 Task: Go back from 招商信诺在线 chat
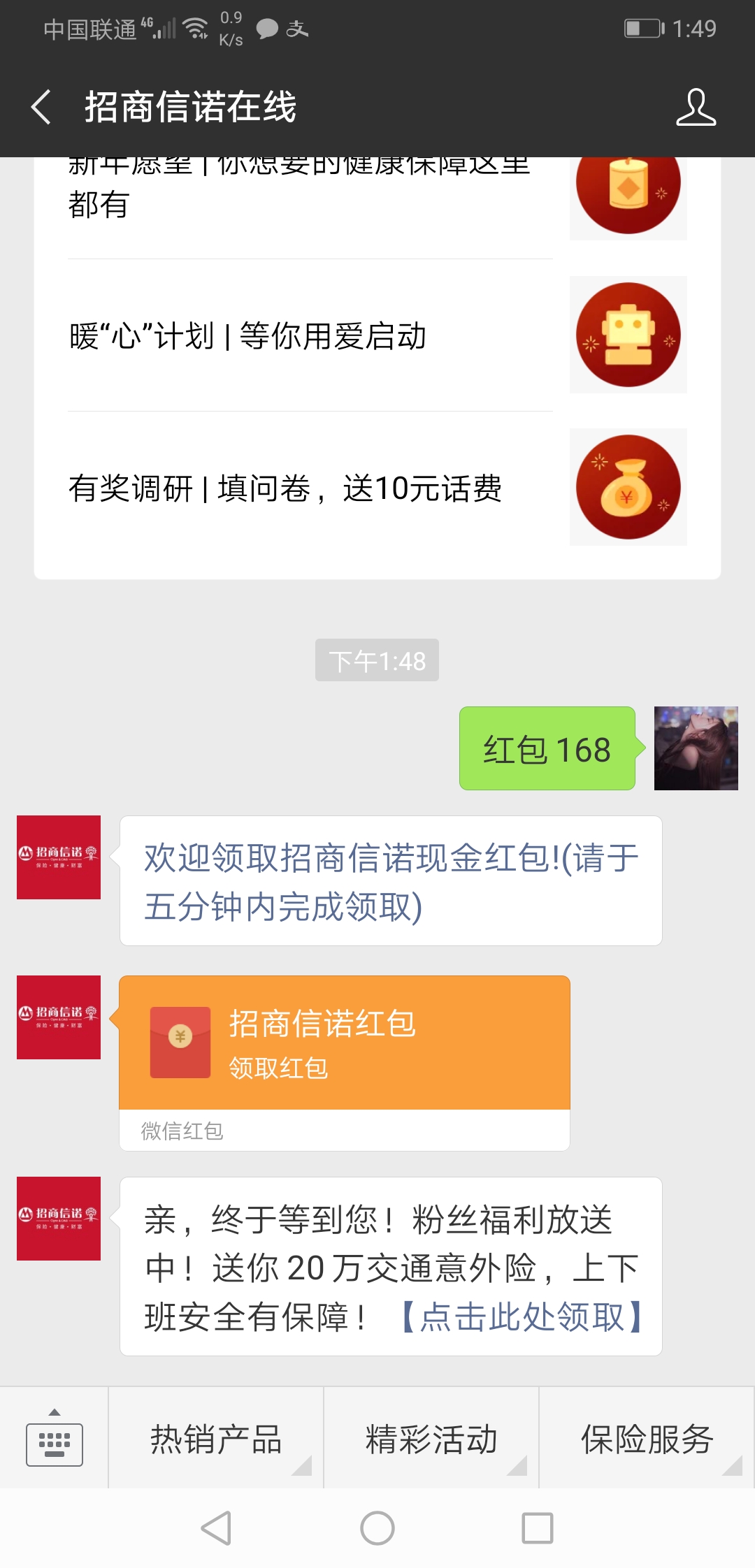[x=42, y=108]
